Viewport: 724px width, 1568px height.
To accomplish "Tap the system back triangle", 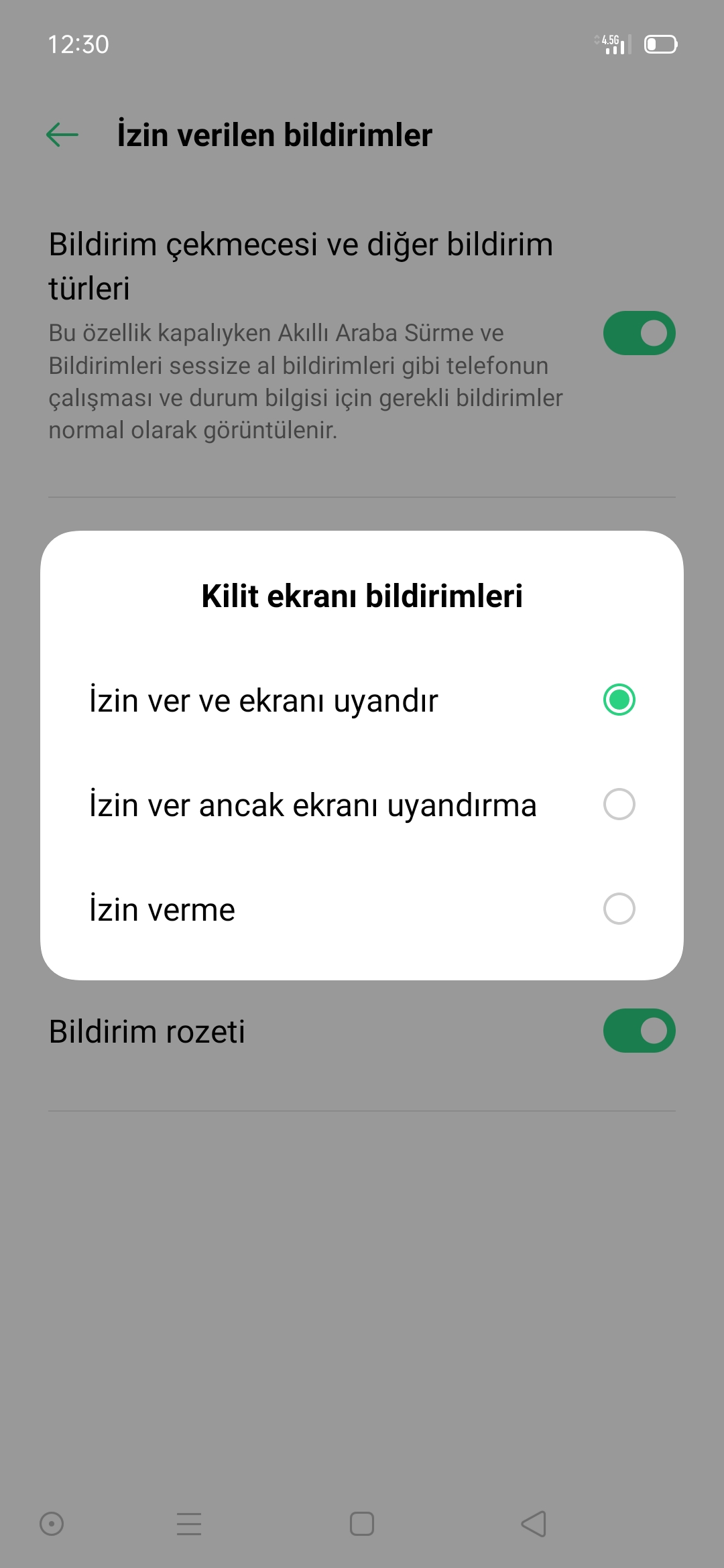I will click(x=534, y=1524).
